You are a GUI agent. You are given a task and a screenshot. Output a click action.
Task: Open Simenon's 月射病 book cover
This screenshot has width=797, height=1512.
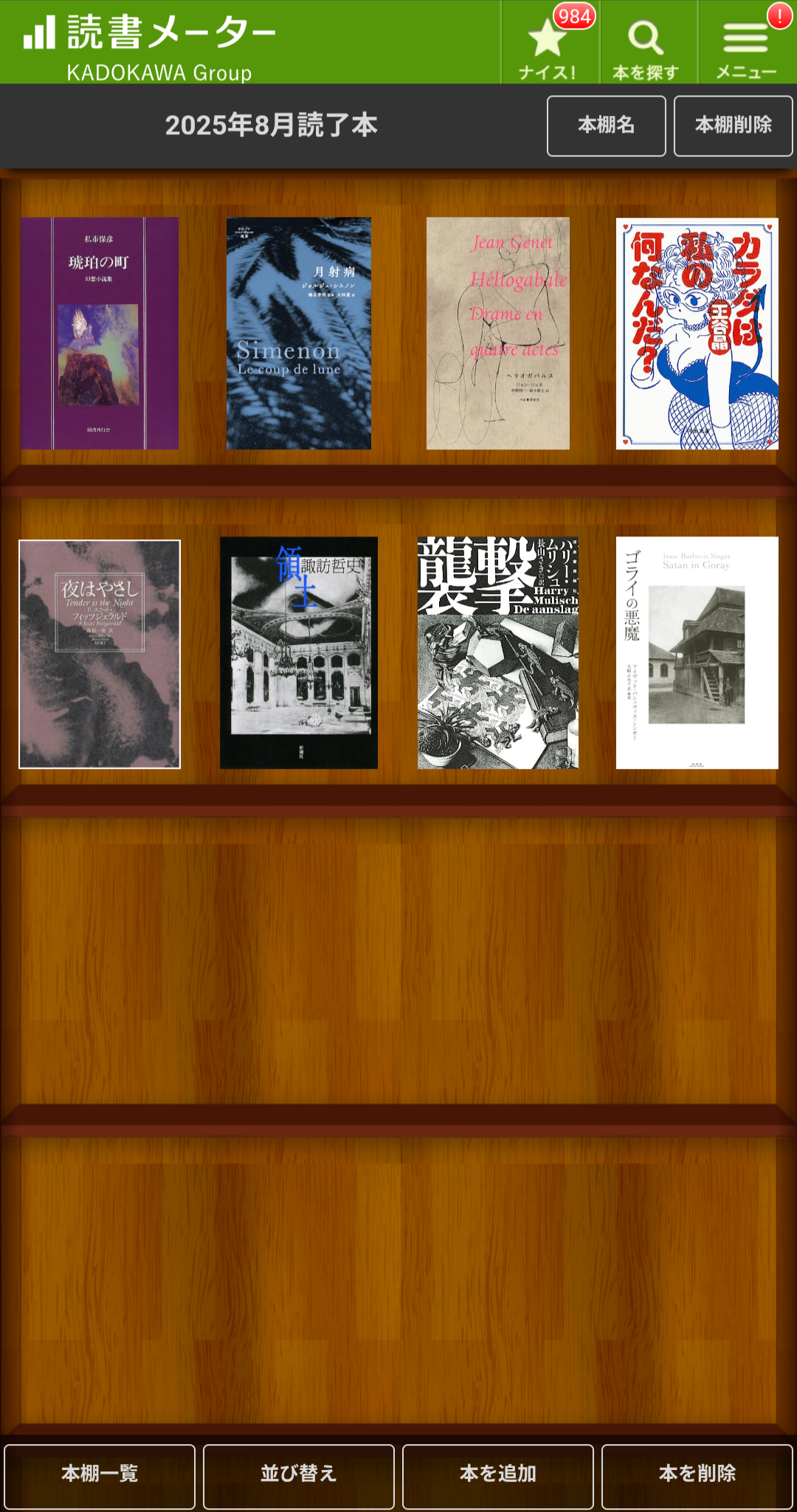pos(299,333)
